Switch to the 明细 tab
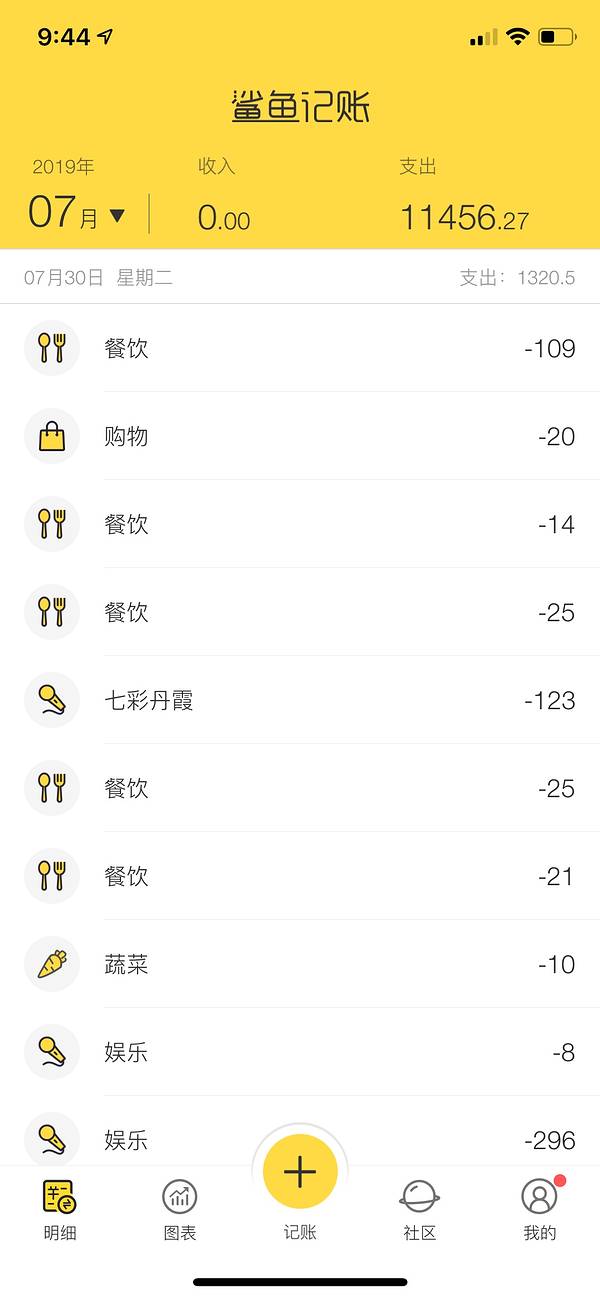The height and width of the screenshot is (1299, 600). 60,1209
